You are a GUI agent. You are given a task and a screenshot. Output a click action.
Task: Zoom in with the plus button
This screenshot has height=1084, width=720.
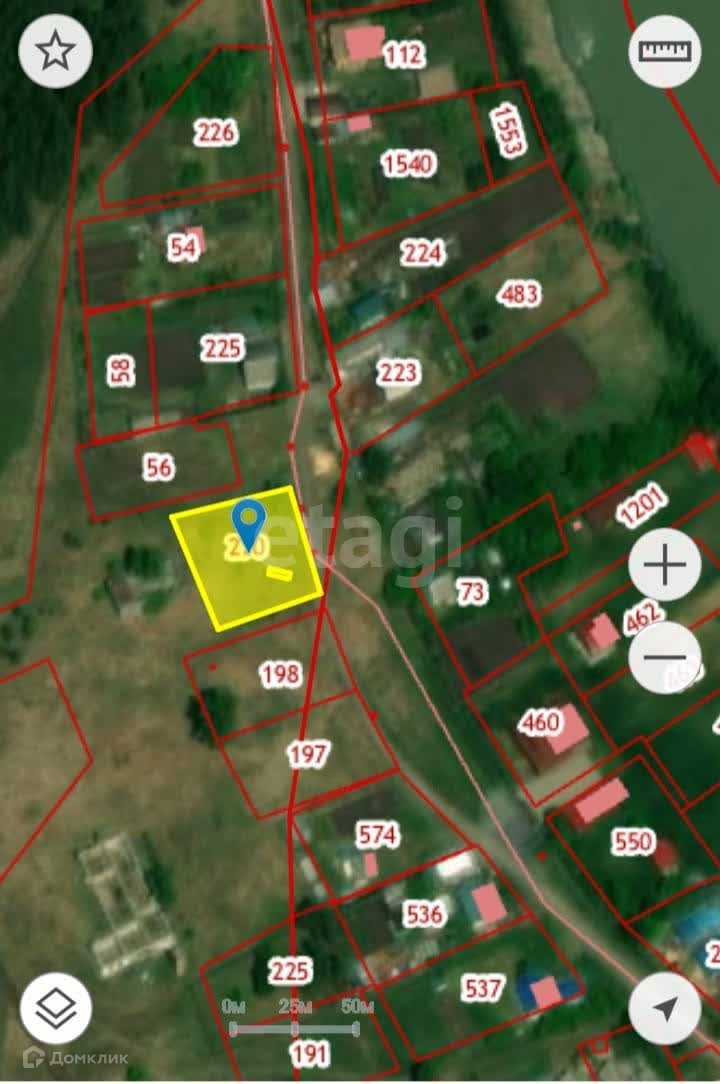[664, 566]
